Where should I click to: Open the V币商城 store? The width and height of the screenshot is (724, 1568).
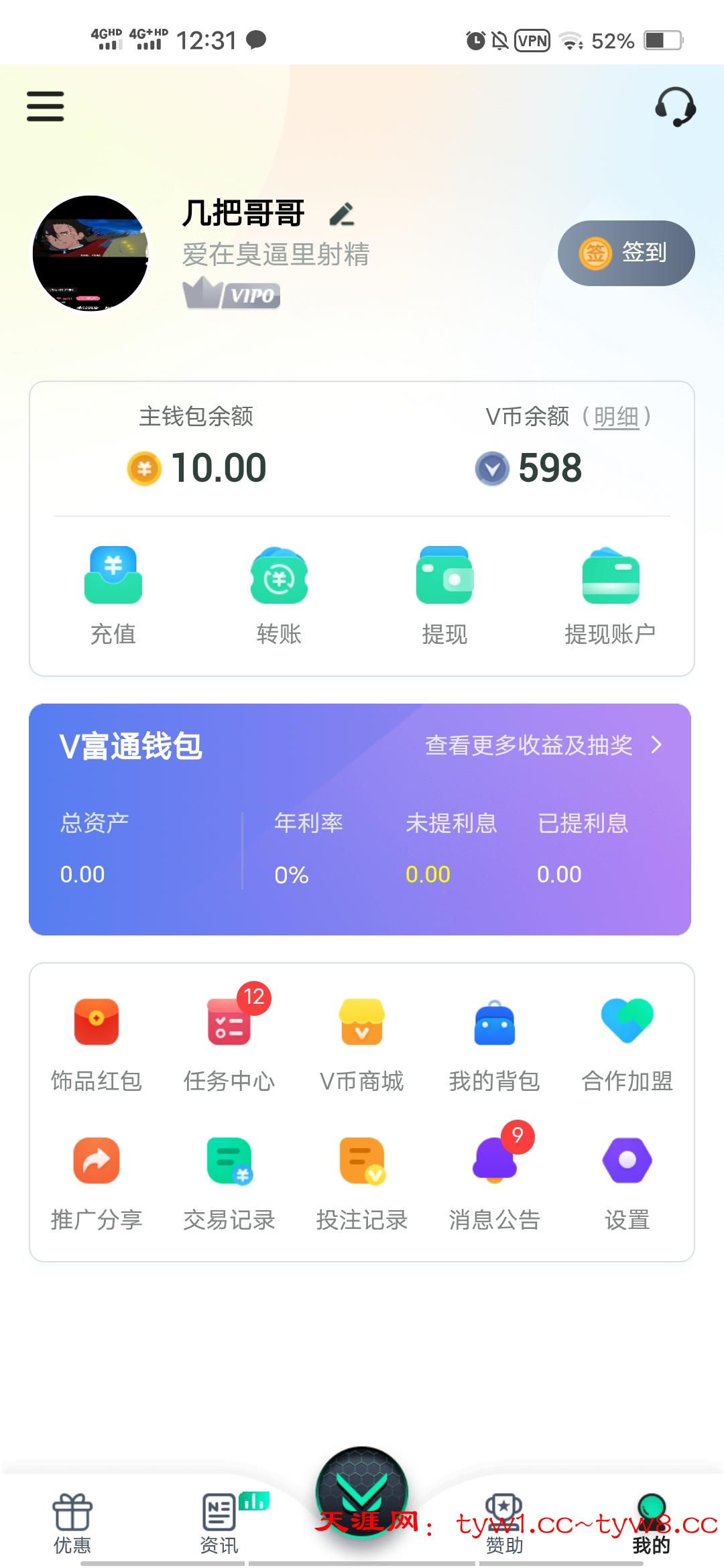pos(362,1041)
